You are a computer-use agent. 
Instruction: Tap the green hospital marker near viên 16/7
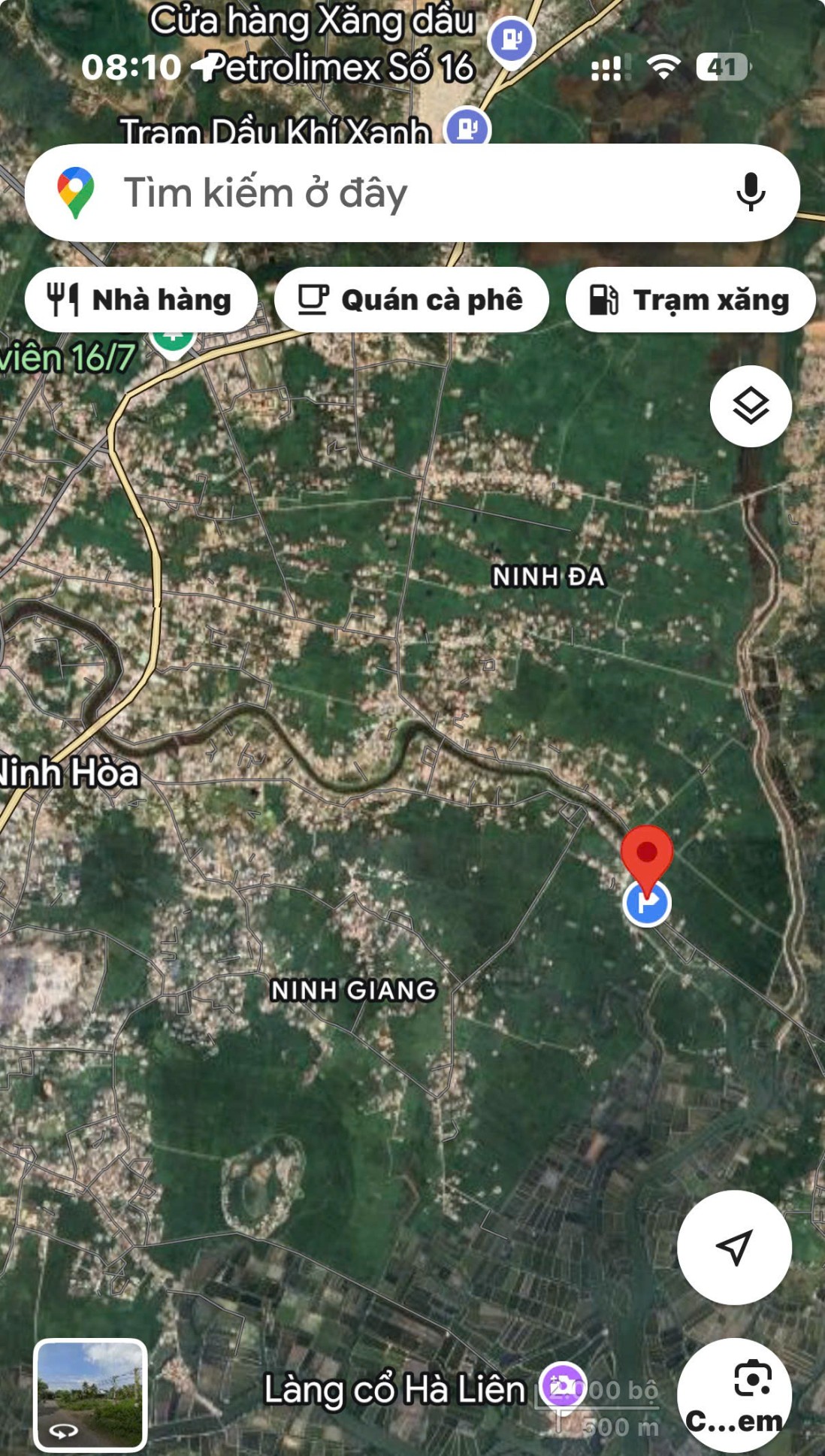tap(174, 337)
